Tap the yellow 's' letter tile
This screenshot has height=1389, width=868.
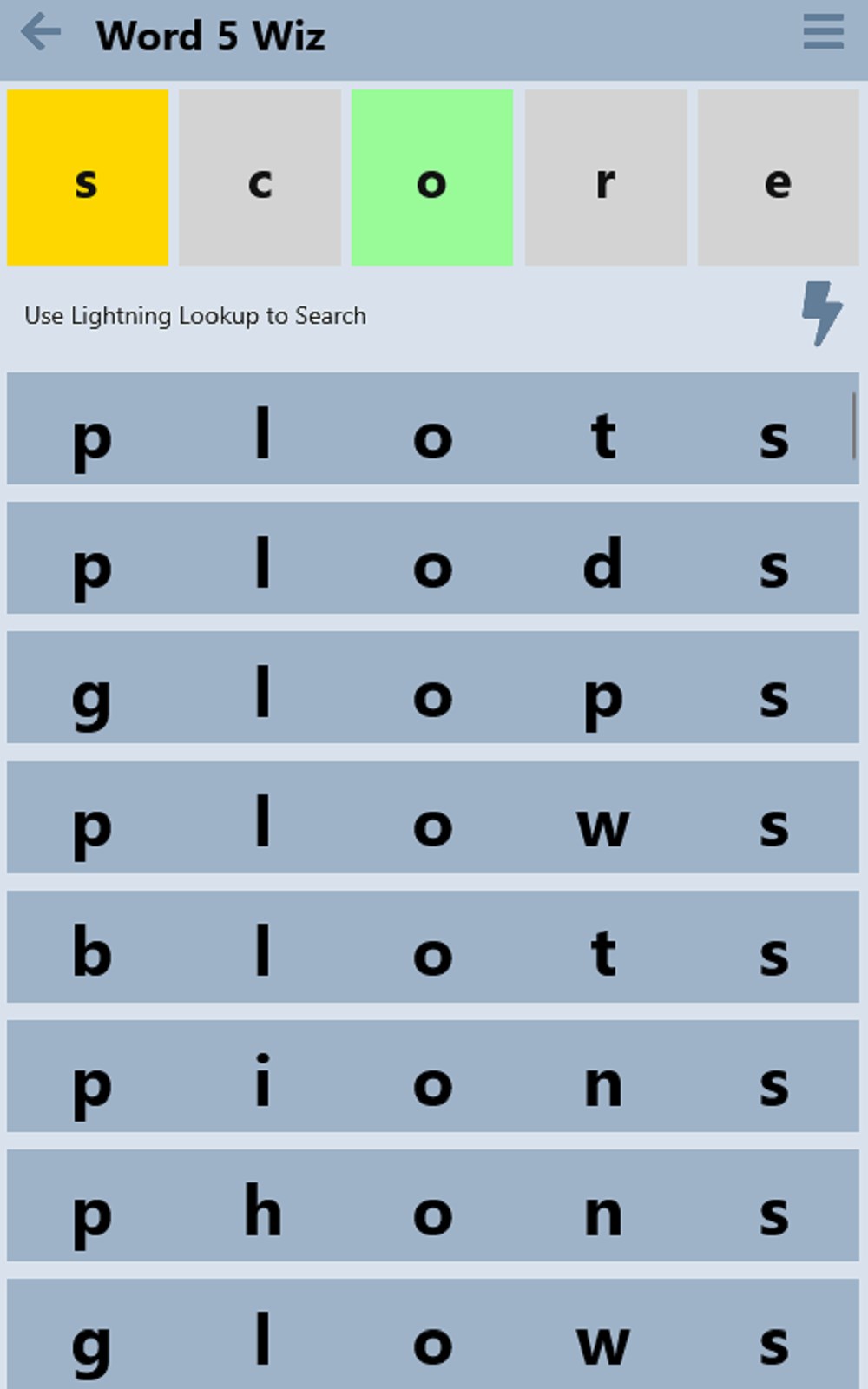pyautogui.click(x=88, y=178)
